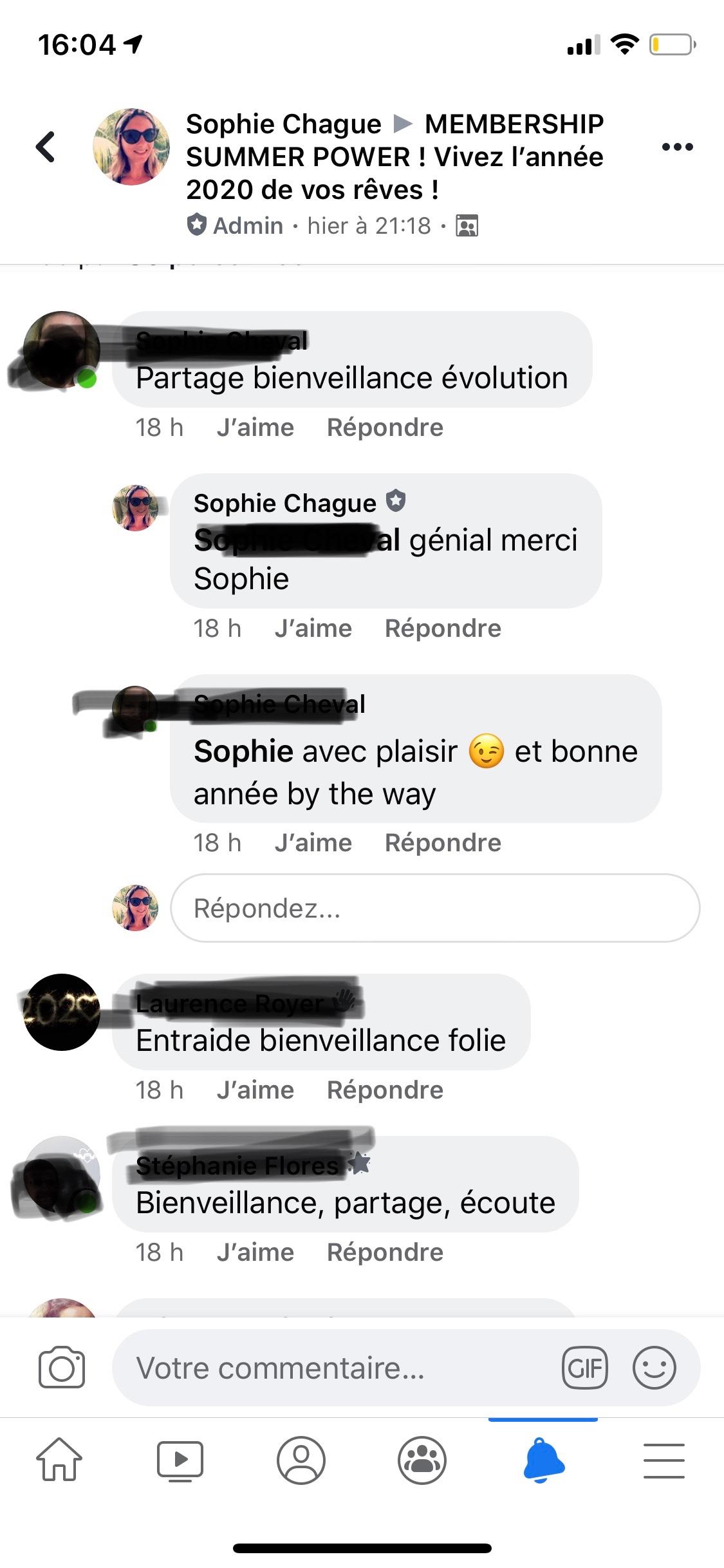Reply to "avec plaisir et bonne année" comment

tap(443, 843)
